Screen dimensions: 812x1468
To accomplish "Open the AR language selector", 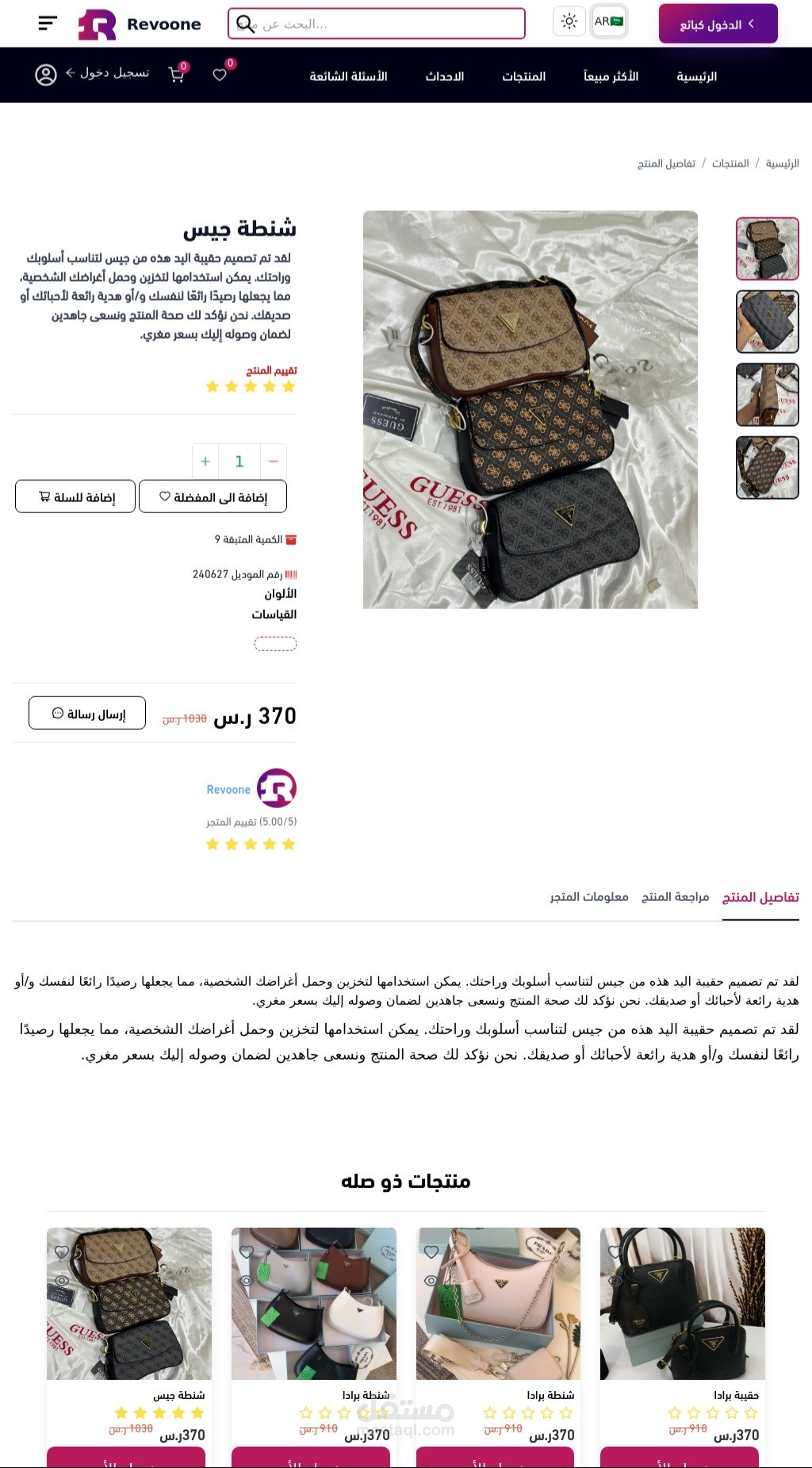I will point(609,21).
